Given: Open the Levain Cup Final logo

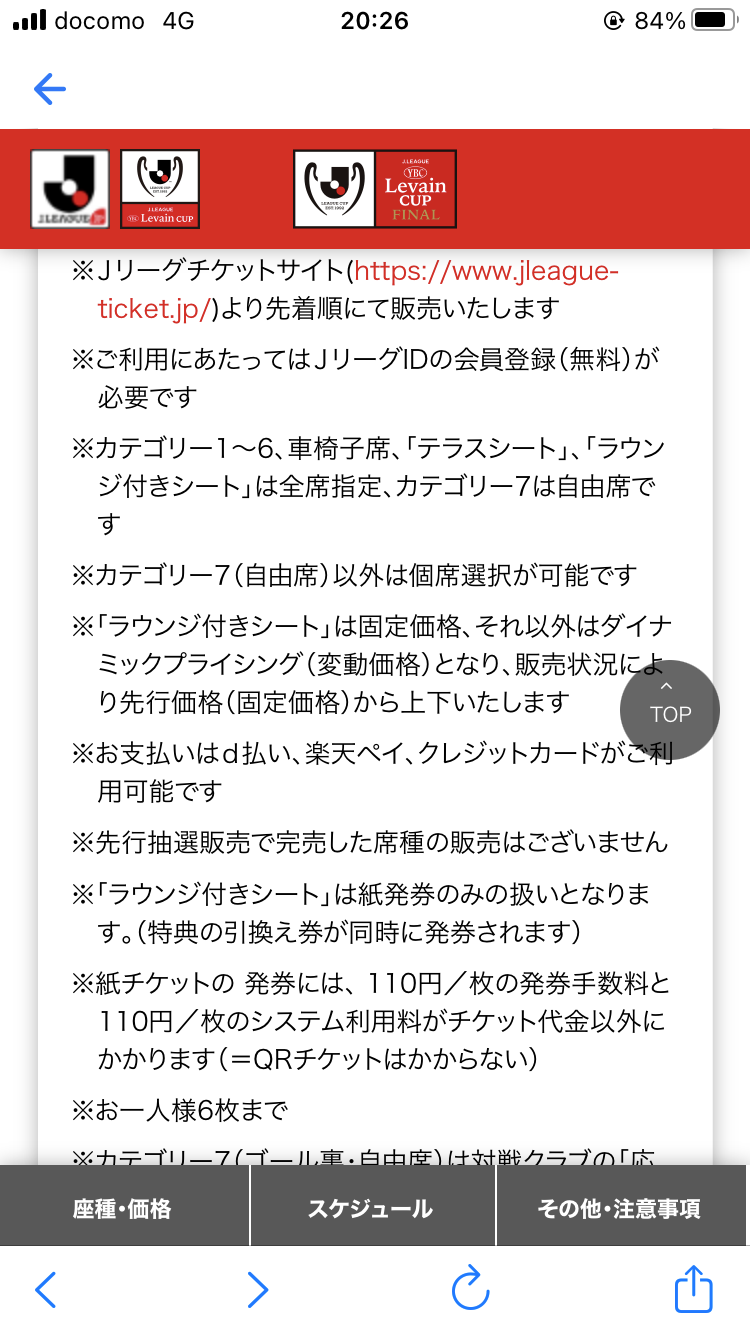Looking at the screenshot, I should [375, 189].
